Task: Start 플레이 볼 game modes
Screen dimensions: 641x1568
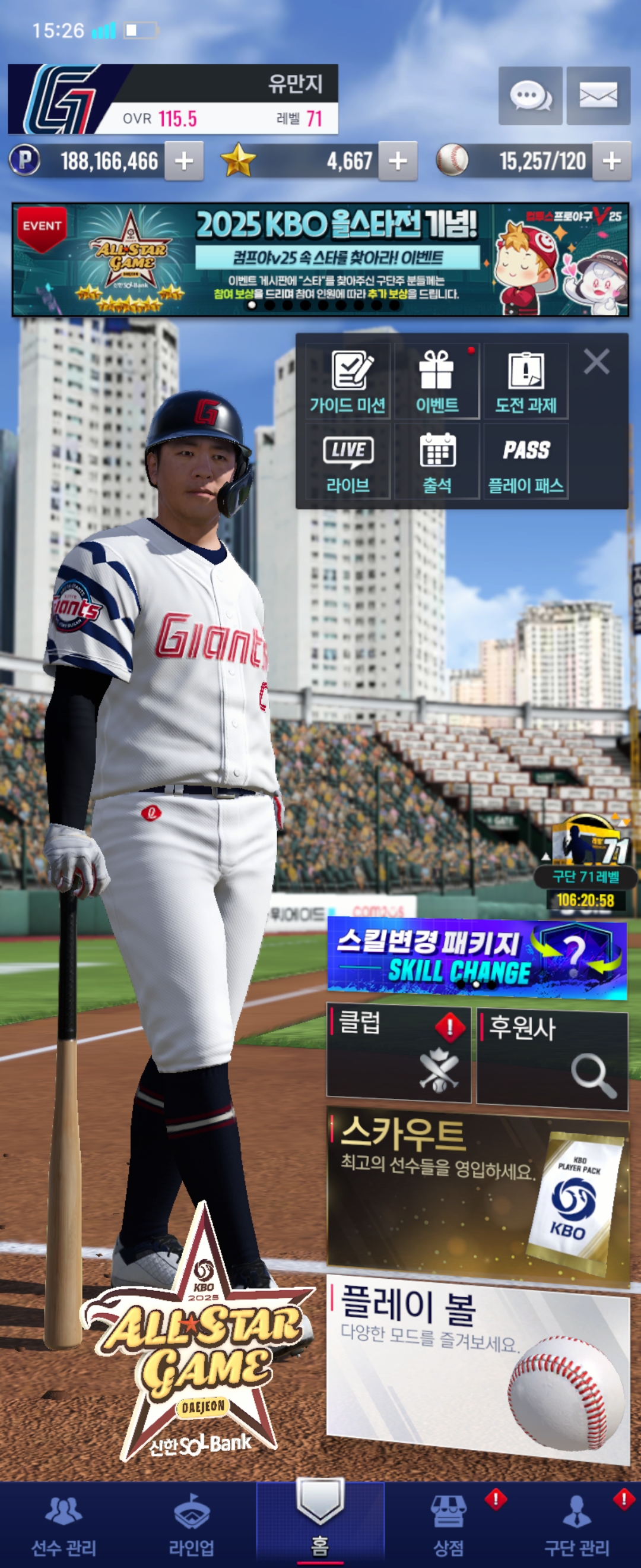Action: click(x=477, y=1370)
